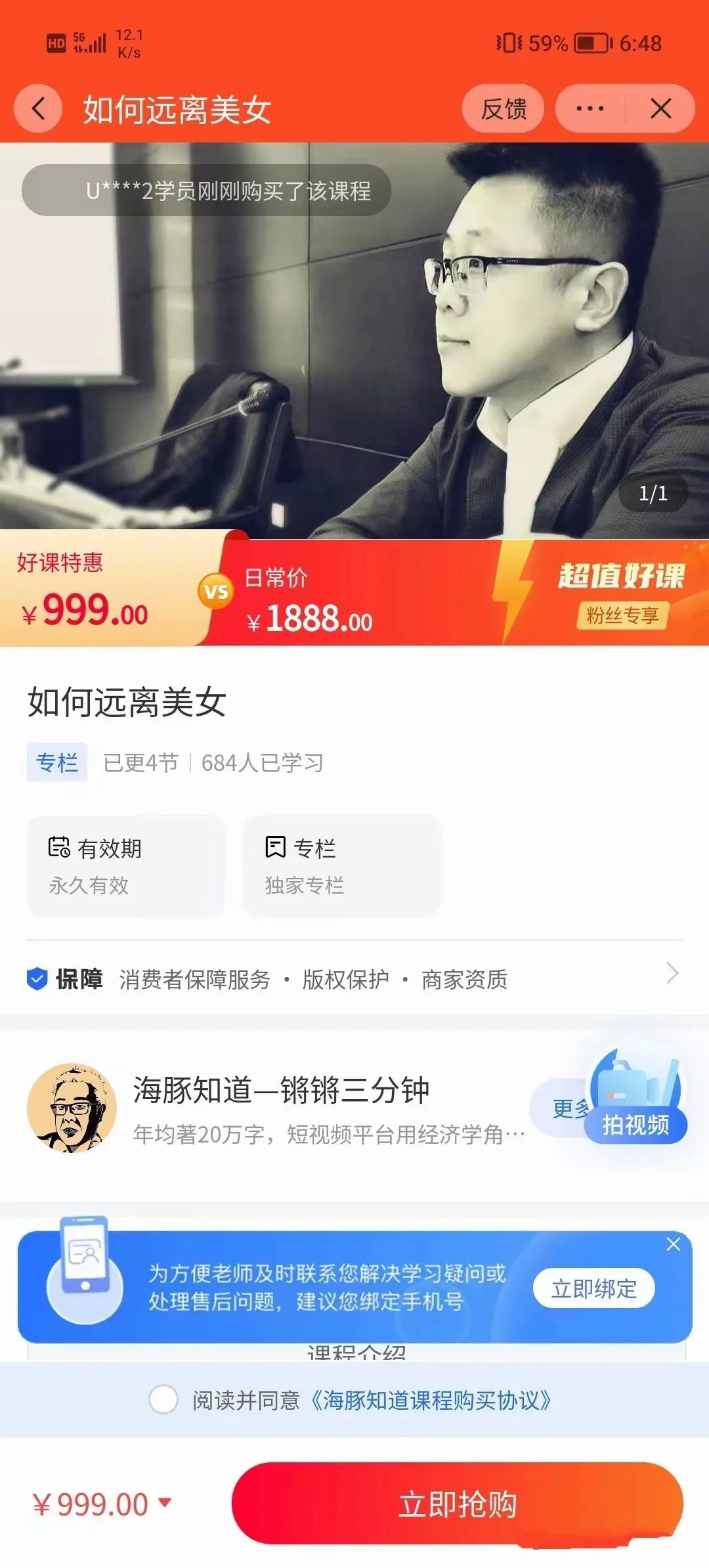Go back using the top-left arrow
The height and width of the screenshot is (1568, 709).
coord(38,108)
